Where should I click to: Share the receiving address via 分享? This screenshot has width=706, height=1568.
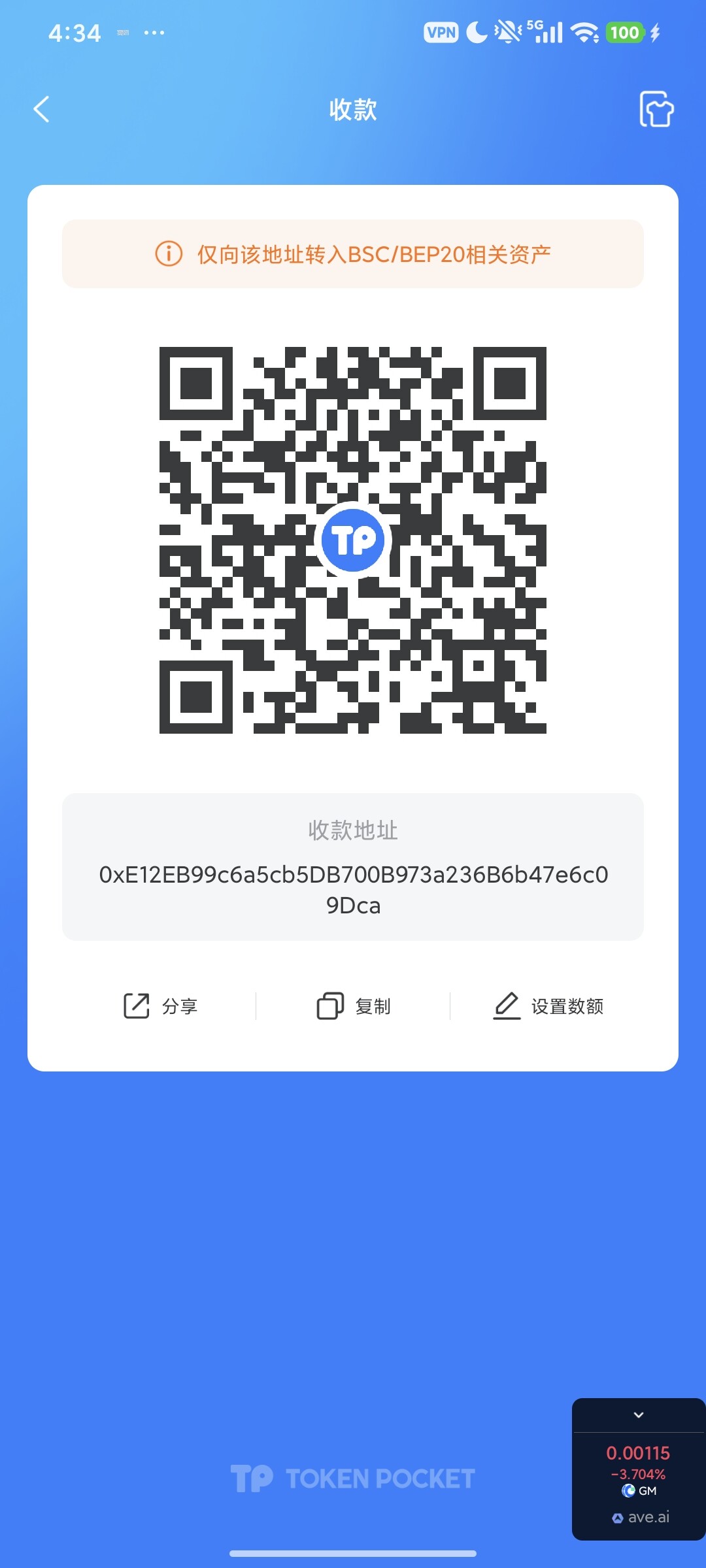click(x=161, y=1006)
